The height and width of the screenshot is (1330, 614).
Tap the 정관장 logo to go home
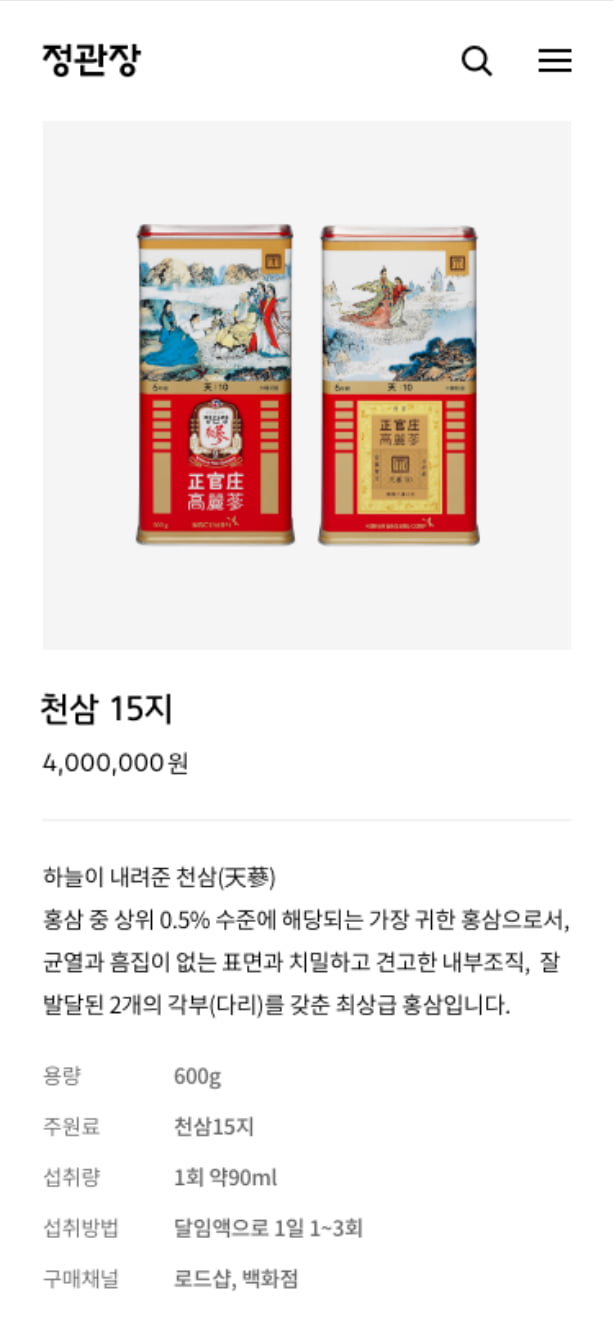click(x=91, y=60)
